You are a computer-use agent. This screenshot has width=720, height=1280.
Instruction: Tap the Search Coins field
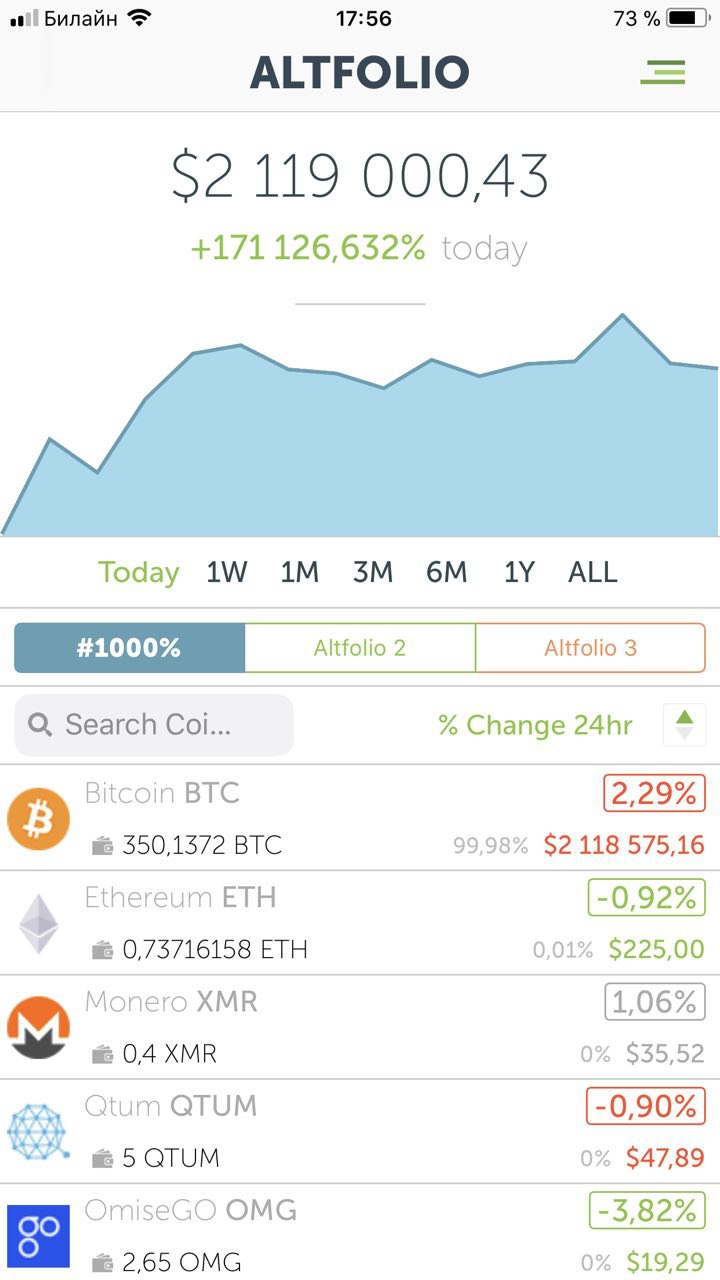(x=154, y=725)
